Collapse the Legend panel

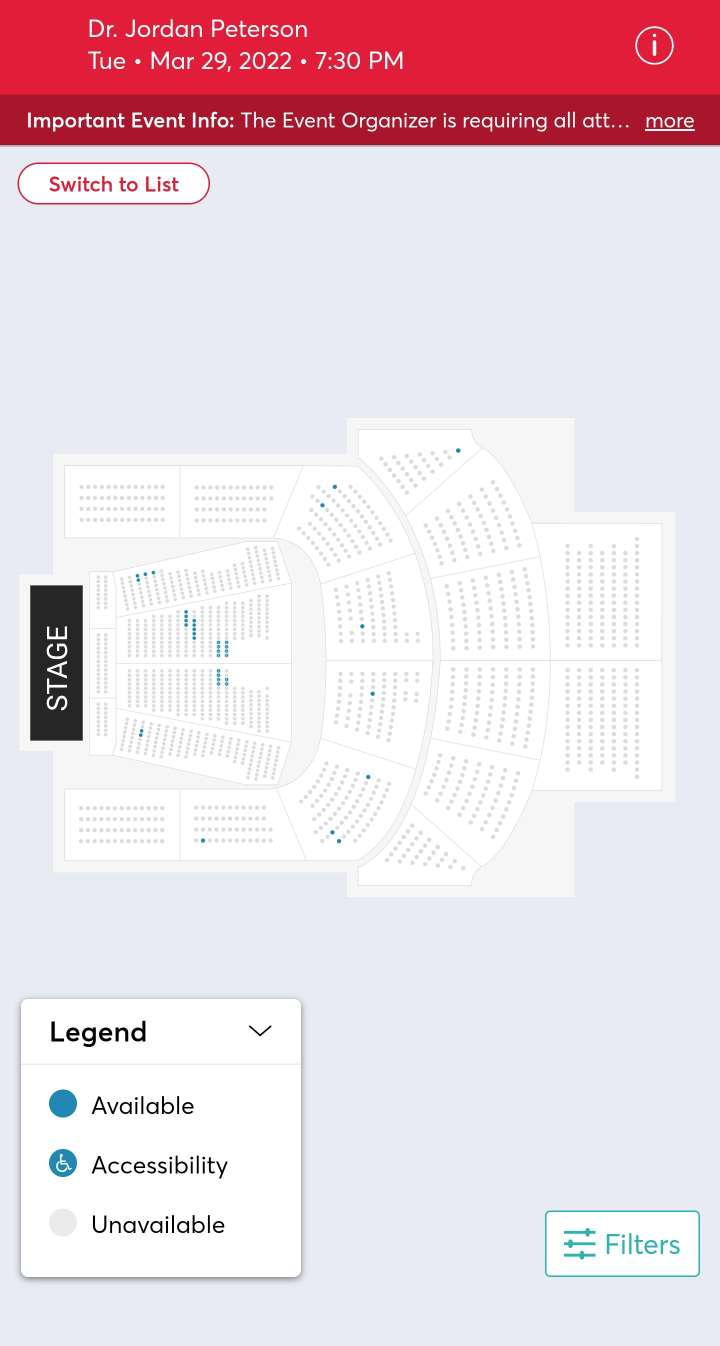(x=260, y=1031)
